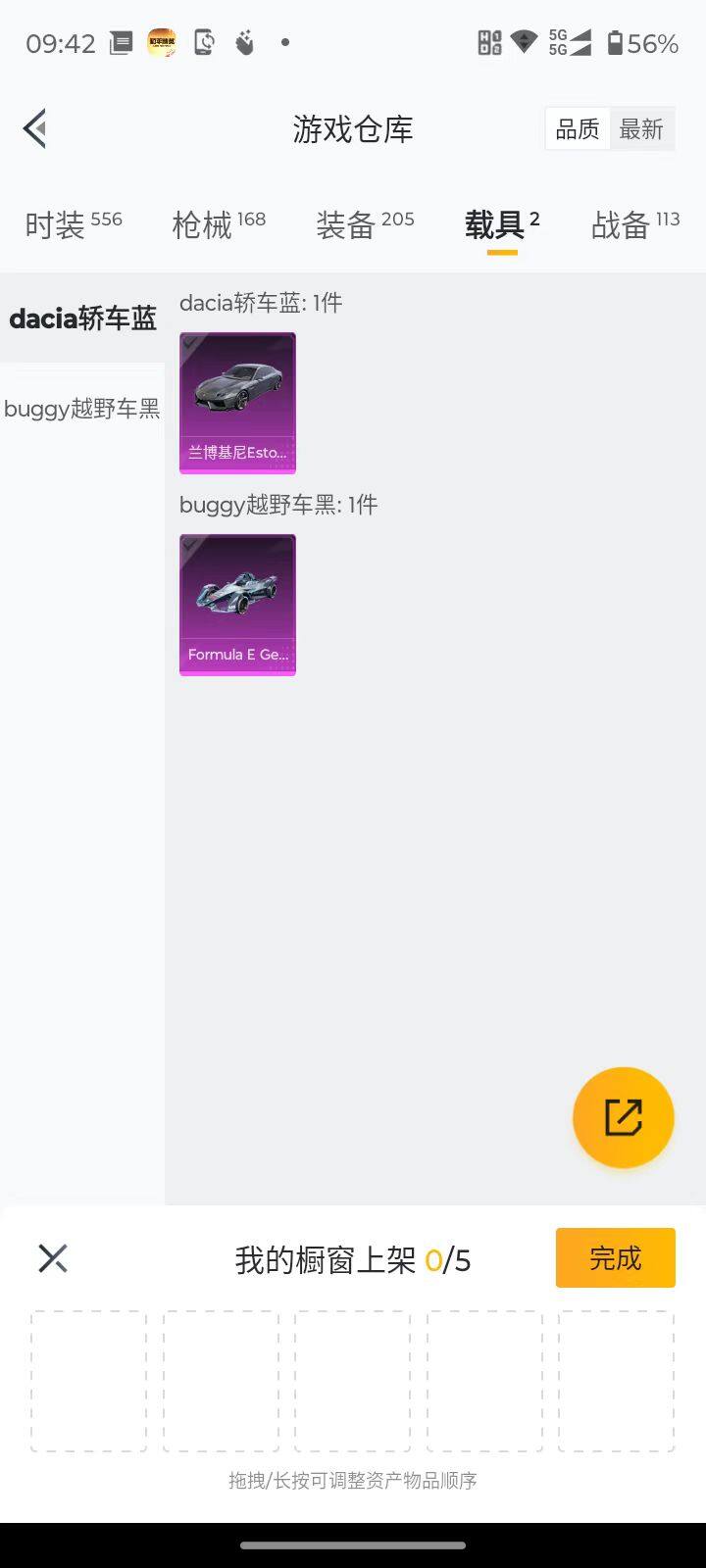Sort items by 品质 quality
The width and height of the screenshot is (706, 1568).
click(x=577, y=129)
